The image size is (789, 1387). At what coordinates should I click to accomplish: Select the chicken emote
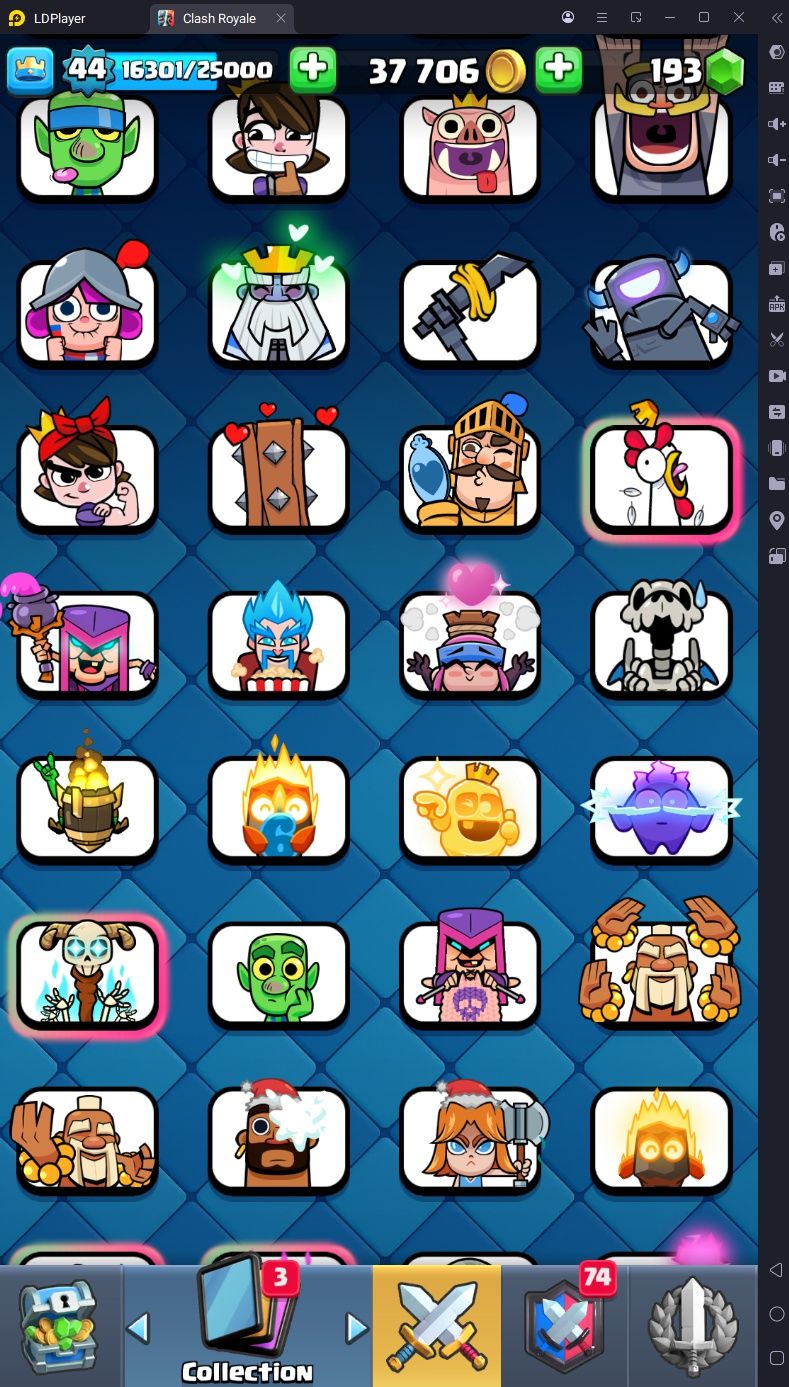click(x=661, y=476)
